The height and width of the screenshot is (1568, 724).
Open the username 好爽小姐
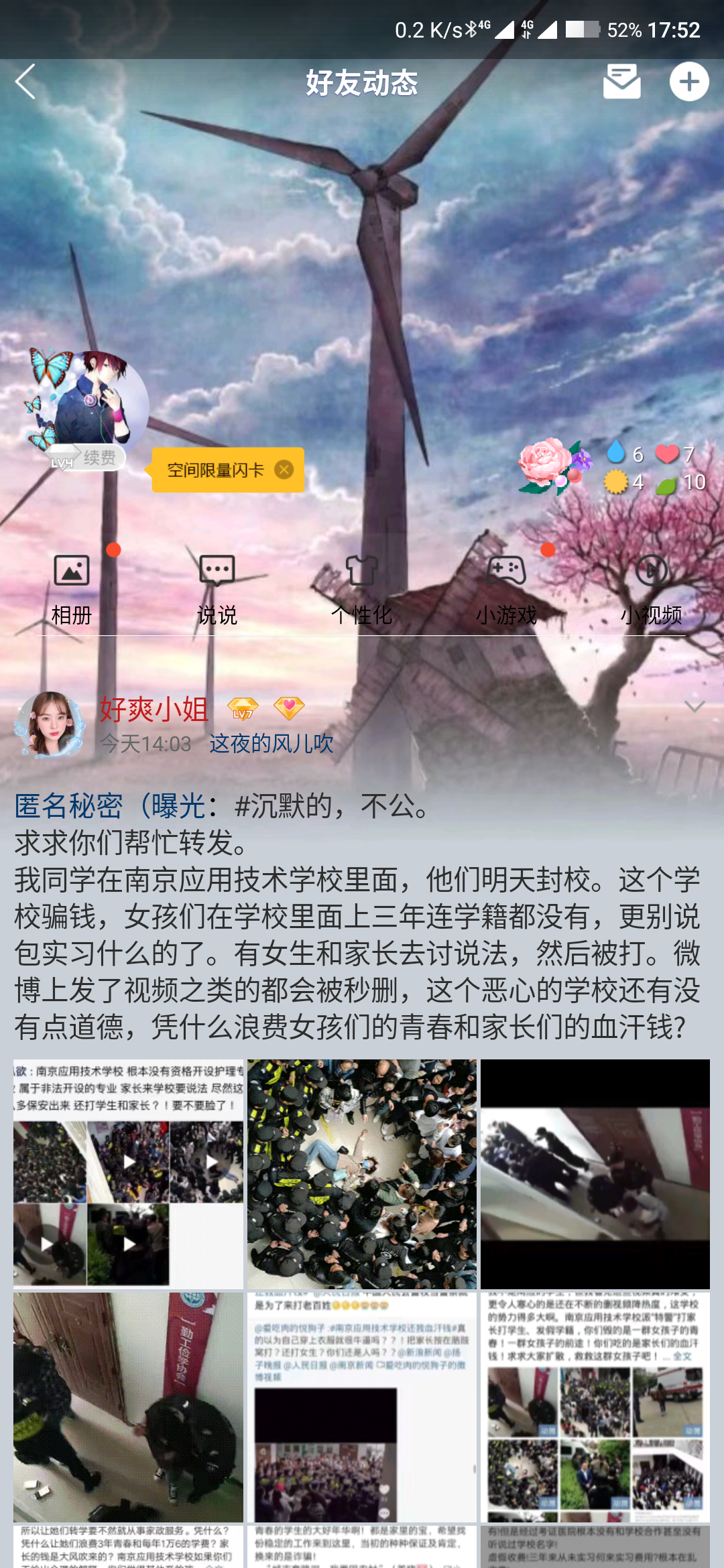tap(154, 709)
